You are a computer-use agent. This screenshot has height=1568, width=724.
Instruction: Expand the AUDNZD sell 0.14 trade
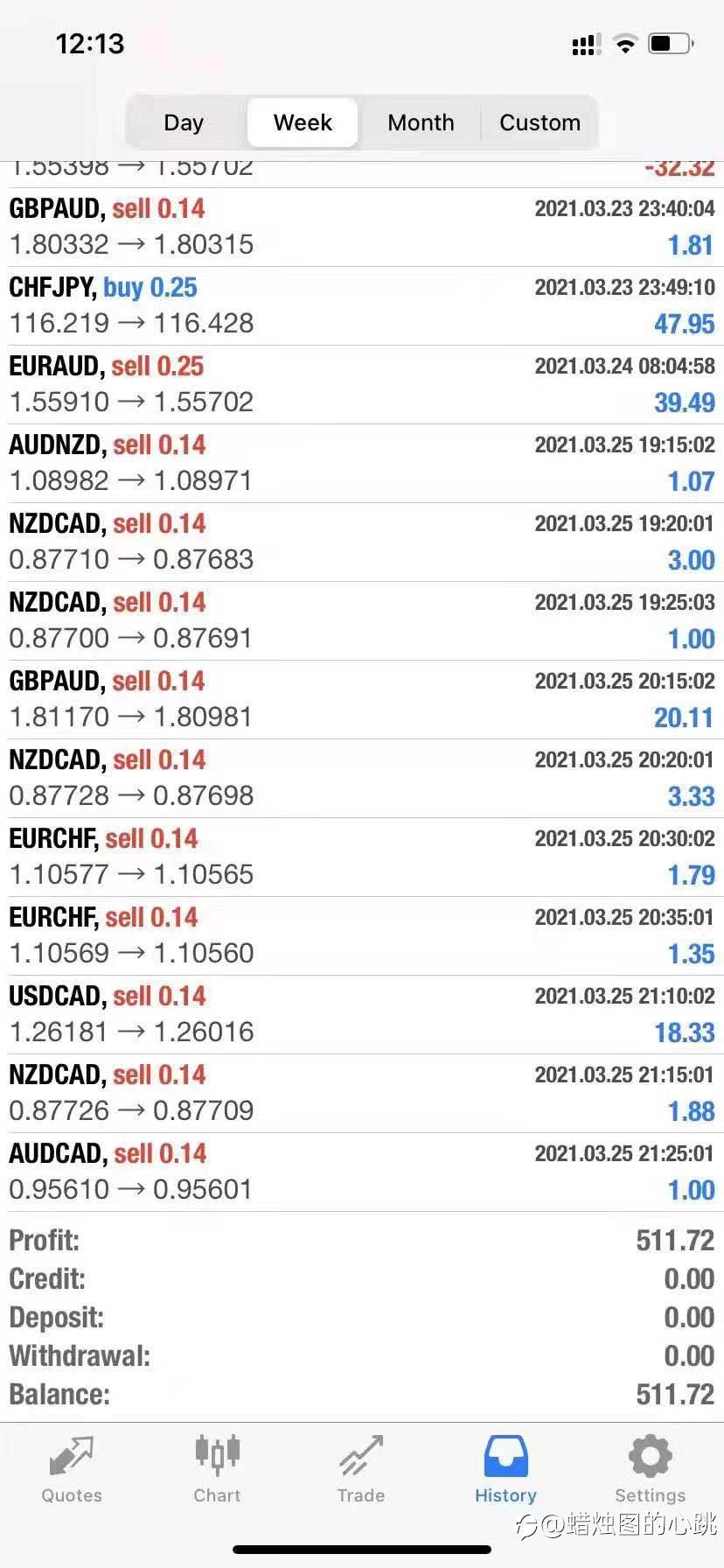click(x=362, y=464)
